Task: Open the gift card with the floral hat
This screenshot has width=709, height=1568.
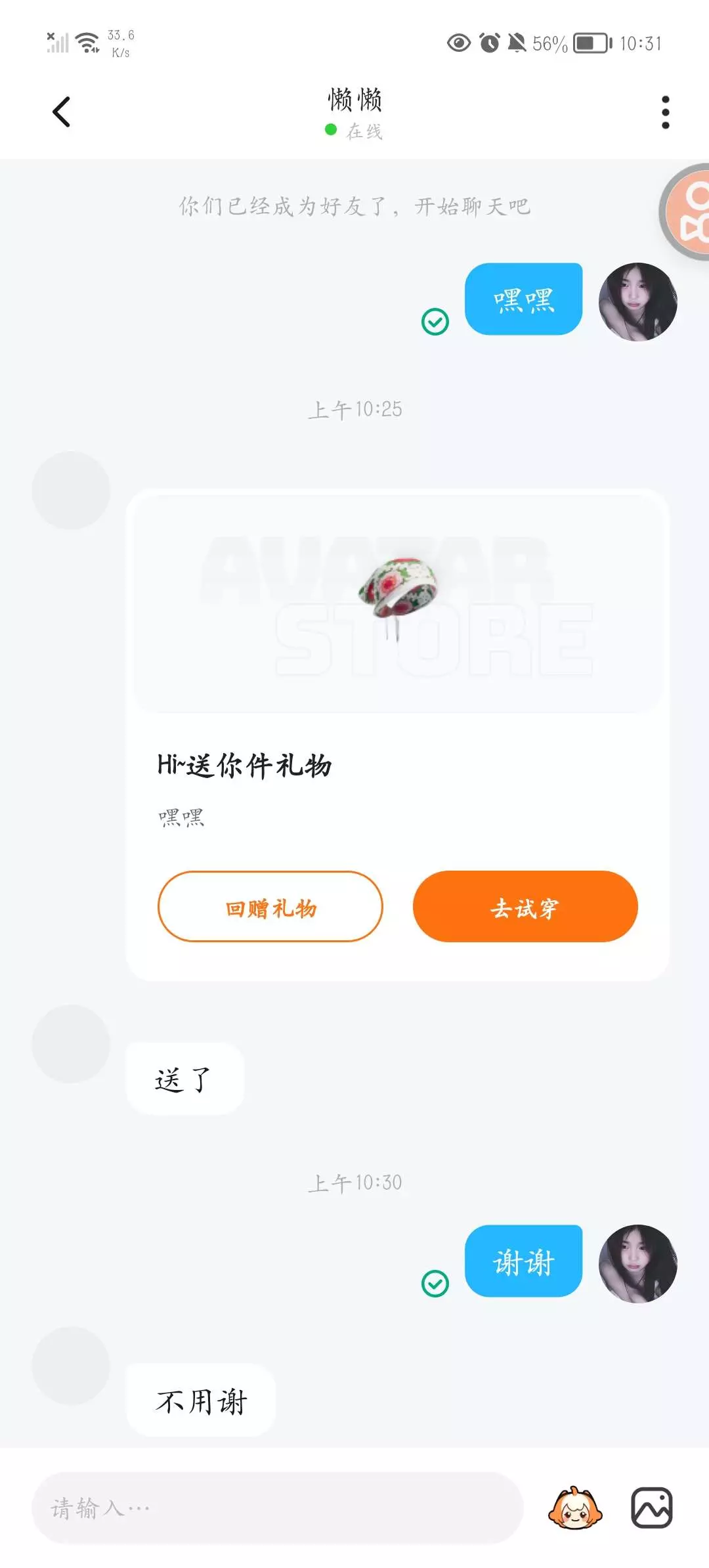Action: tap(398, 734)
